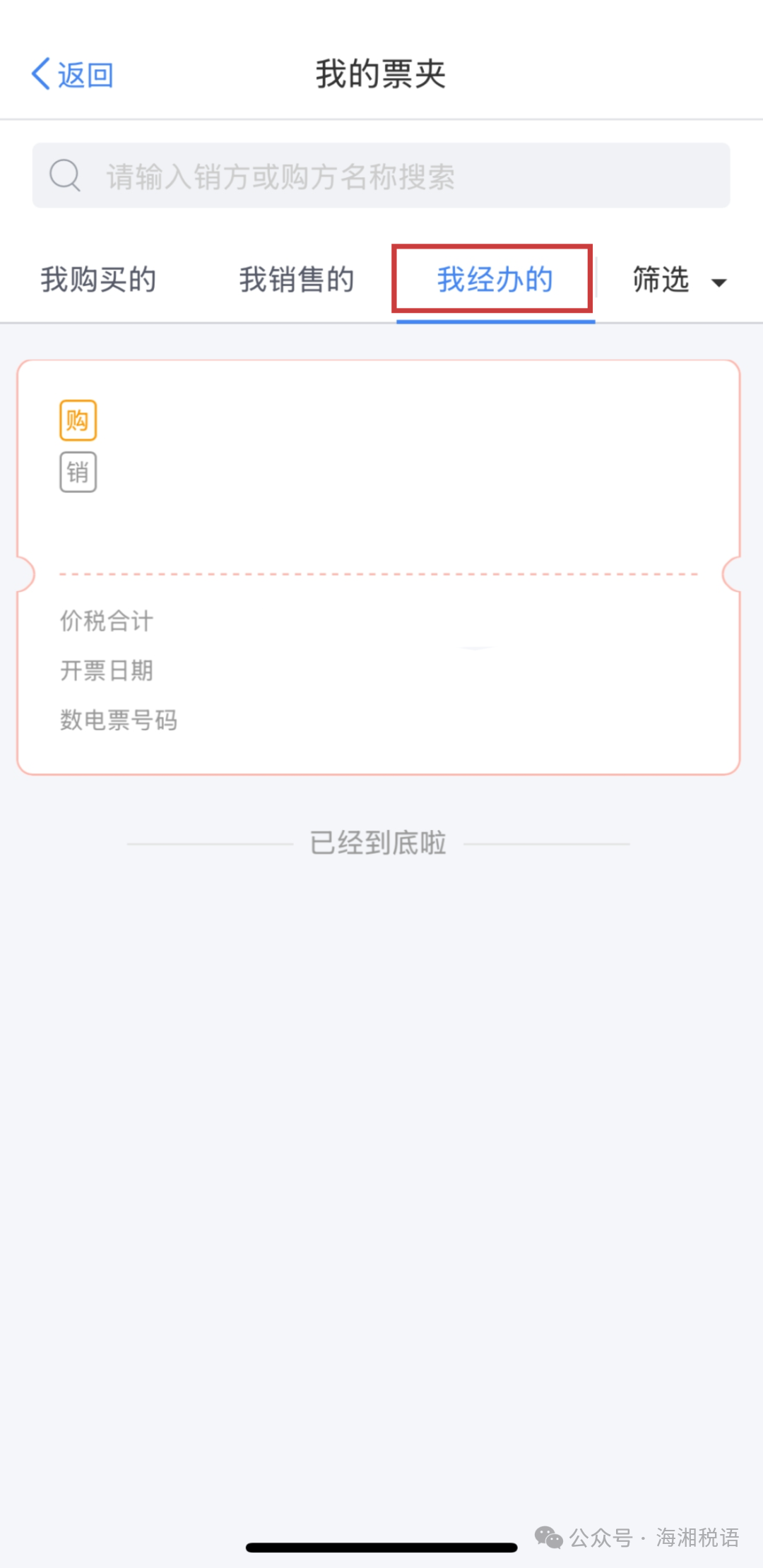Tap the search input field
This screenshot has height=1568, width=763.
tap(381, 175)
